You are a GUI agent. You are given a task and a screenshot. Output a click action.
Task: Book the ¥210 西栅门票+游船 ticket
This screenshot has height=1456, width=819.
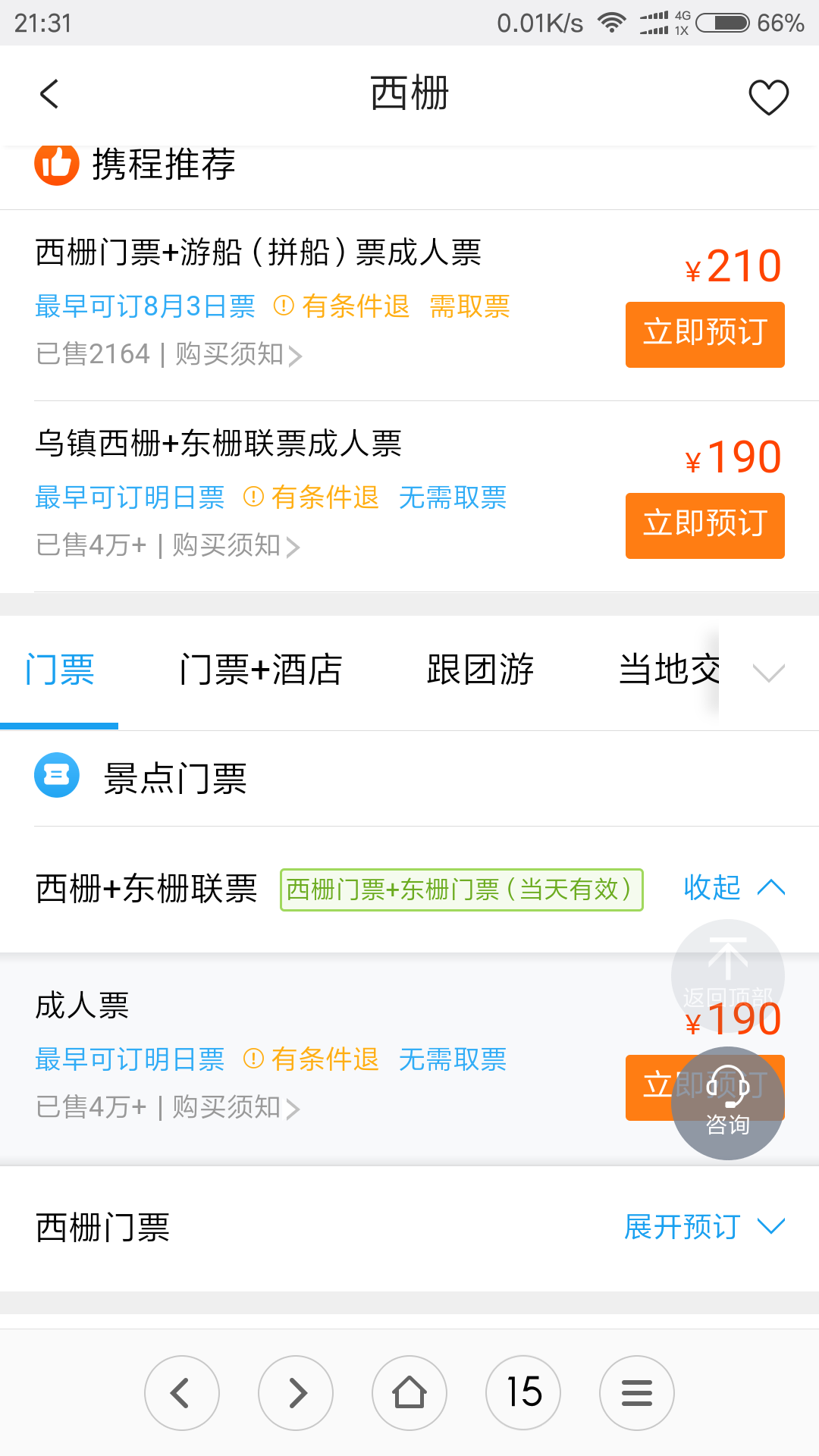(x=704, y=334)
